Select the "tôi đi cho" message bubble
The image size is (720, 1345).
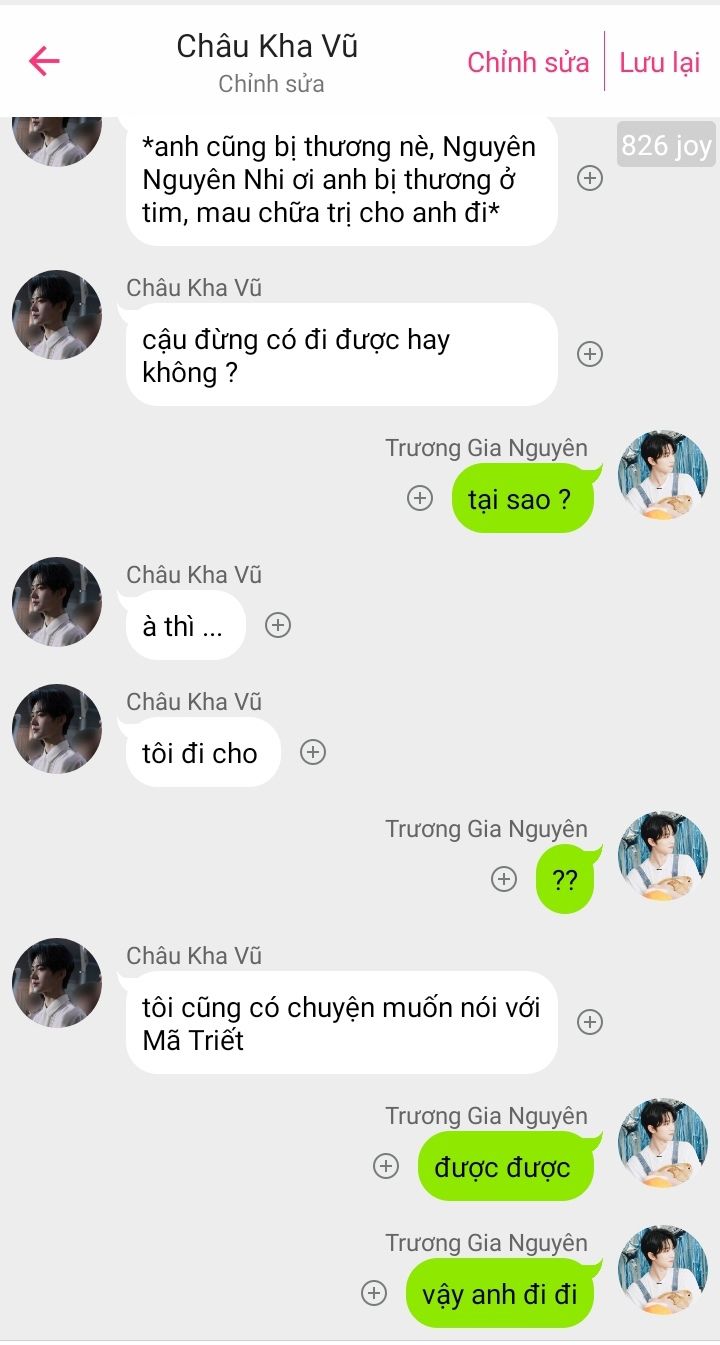[x=200, y=753]
